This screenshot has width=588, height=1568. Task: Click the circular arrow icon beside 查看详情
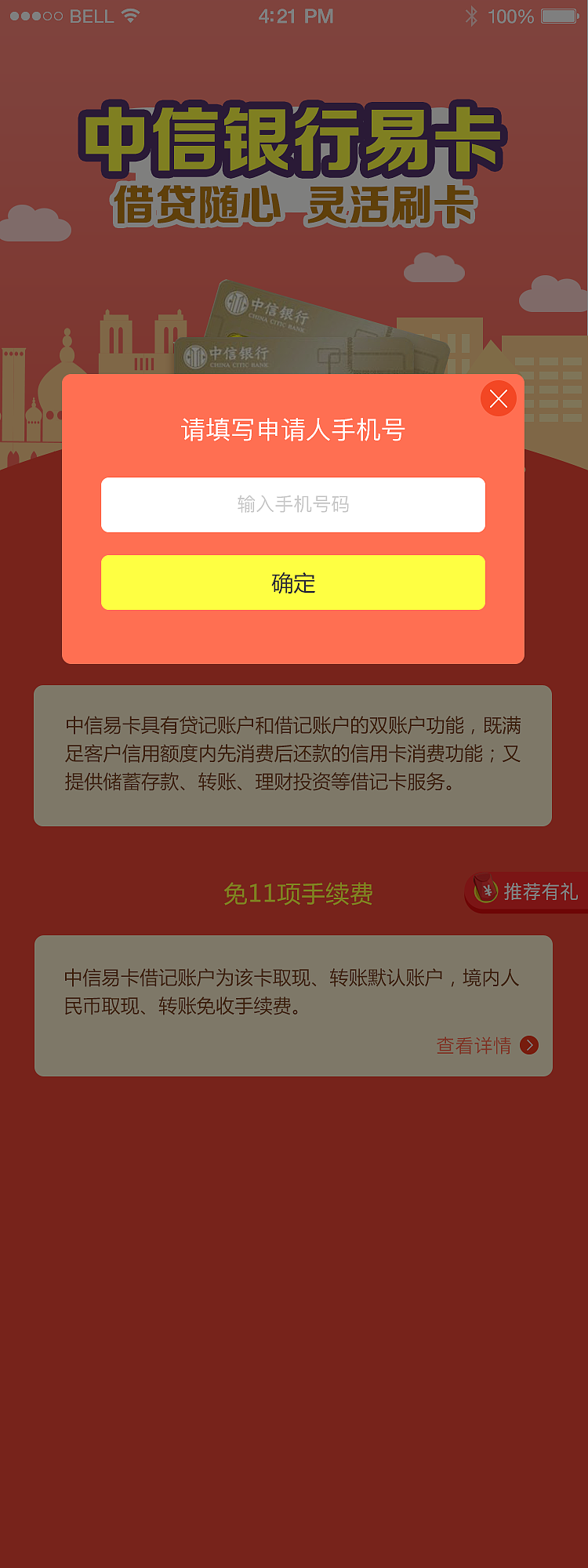coord(530,1045)
